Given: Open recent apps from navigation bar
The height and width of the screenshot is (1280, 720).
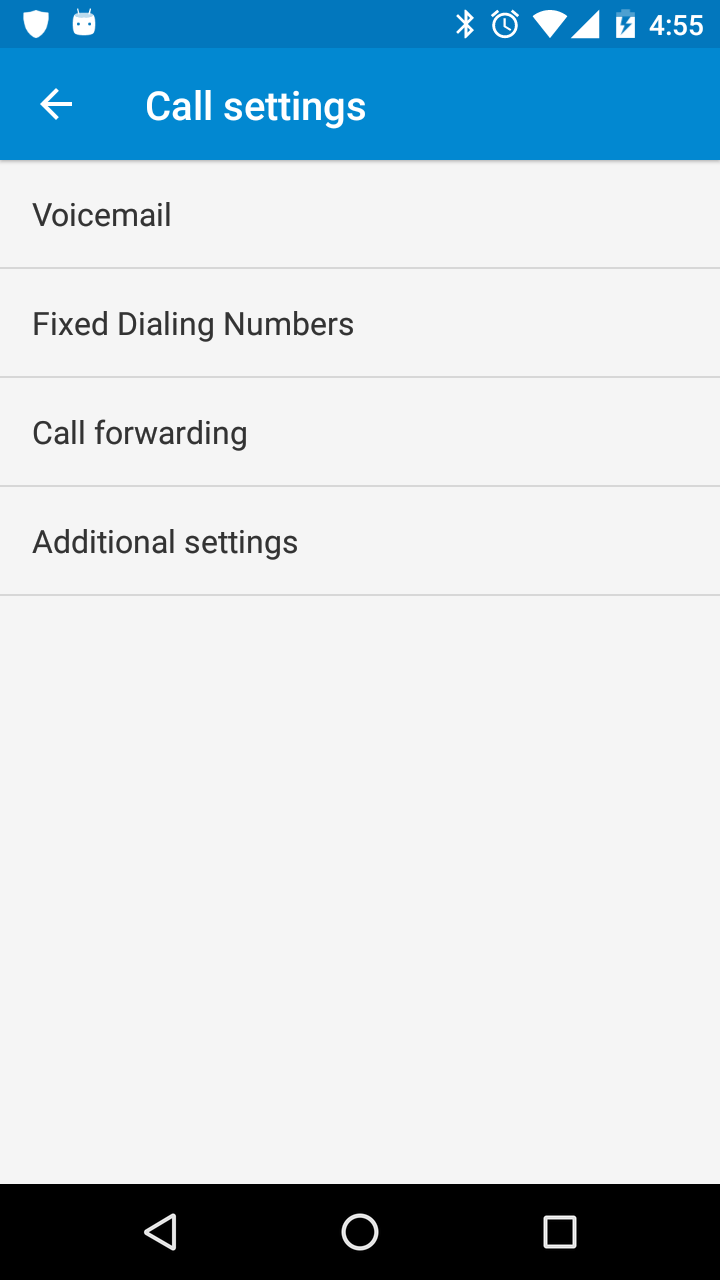Looking at the screenshot, I should pos(559,1232).
